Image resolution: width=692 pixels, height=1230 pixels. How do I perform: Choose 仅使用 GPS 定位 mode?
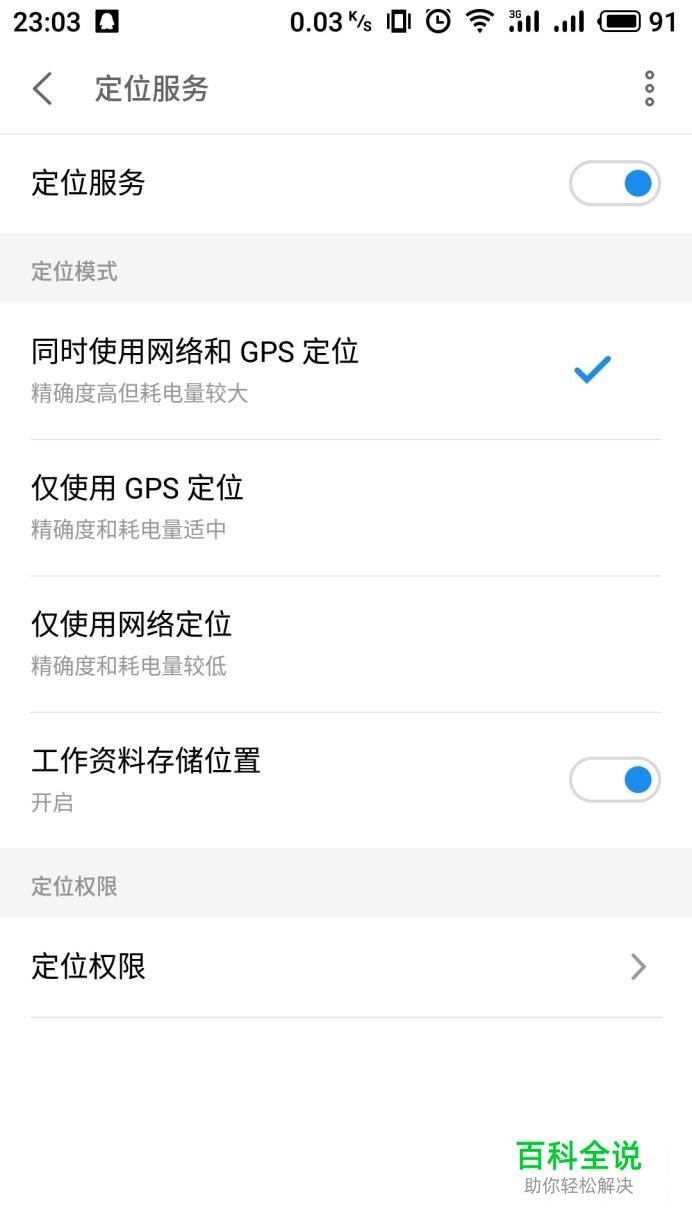(x=346, y=508)
